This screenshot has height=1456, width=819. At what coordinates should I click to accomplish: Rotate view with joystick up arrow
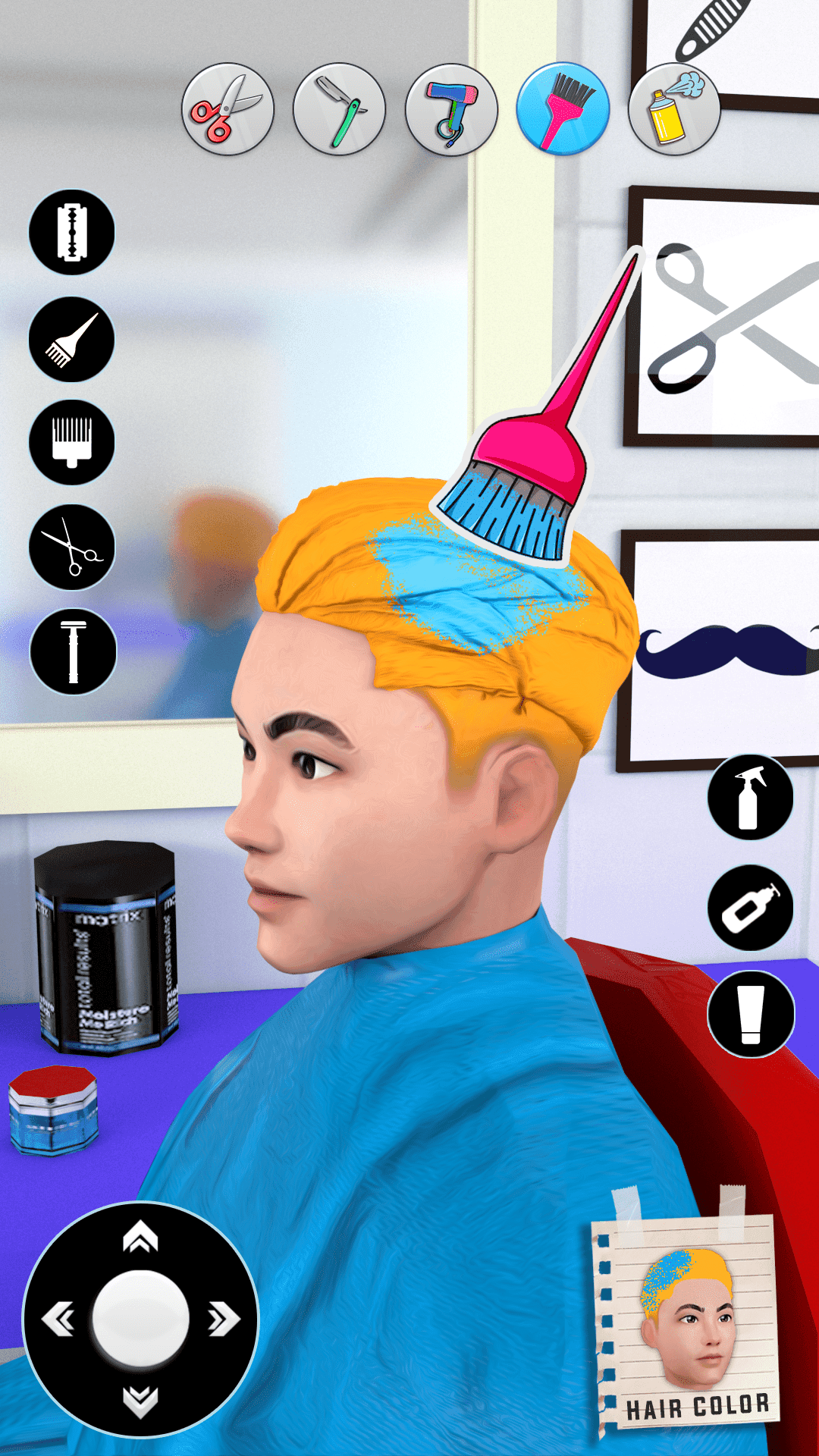tap(140, 1237)
